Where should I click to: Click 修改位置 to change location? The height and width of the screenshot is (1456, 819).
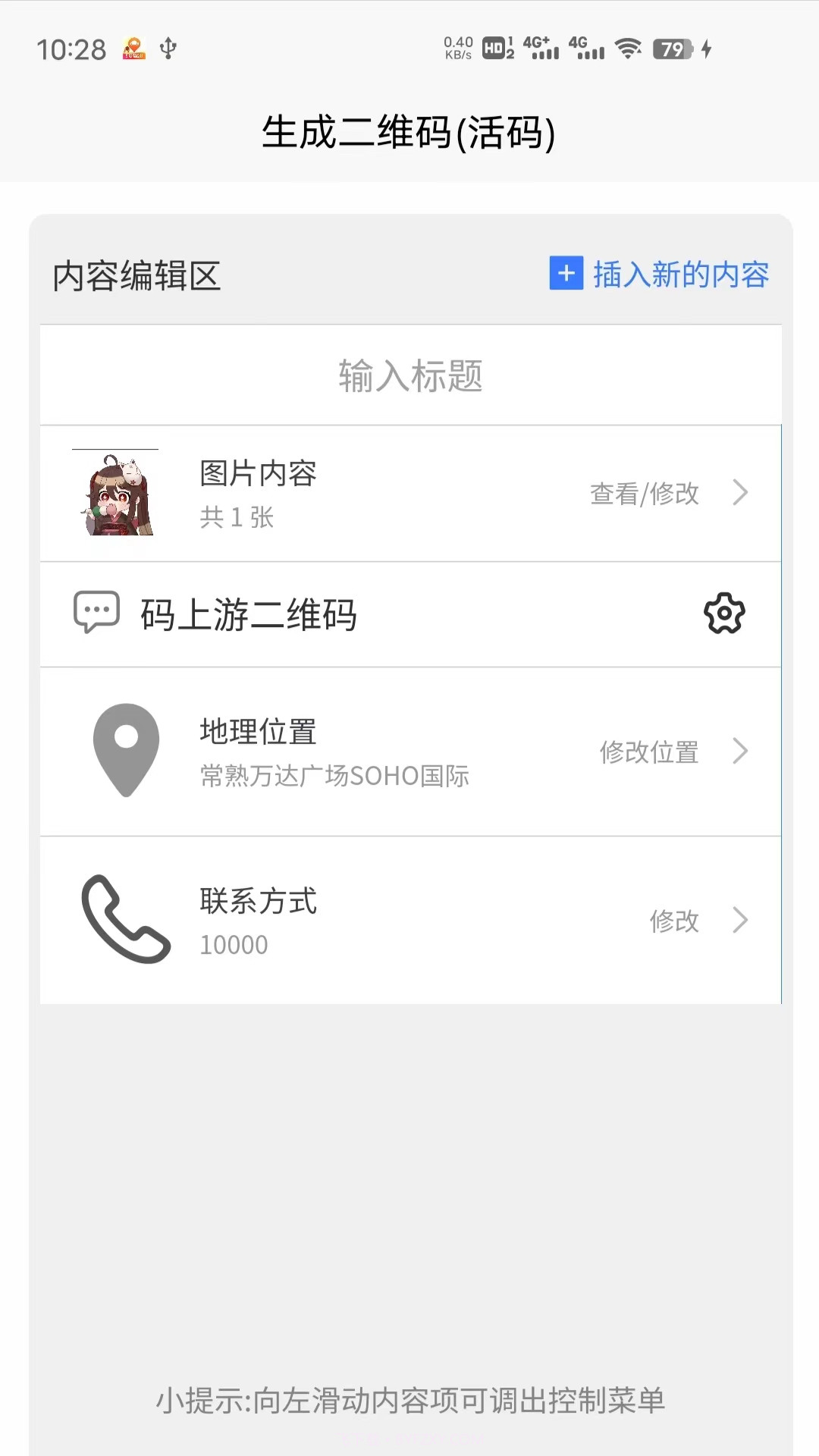[x=651, y=752]
